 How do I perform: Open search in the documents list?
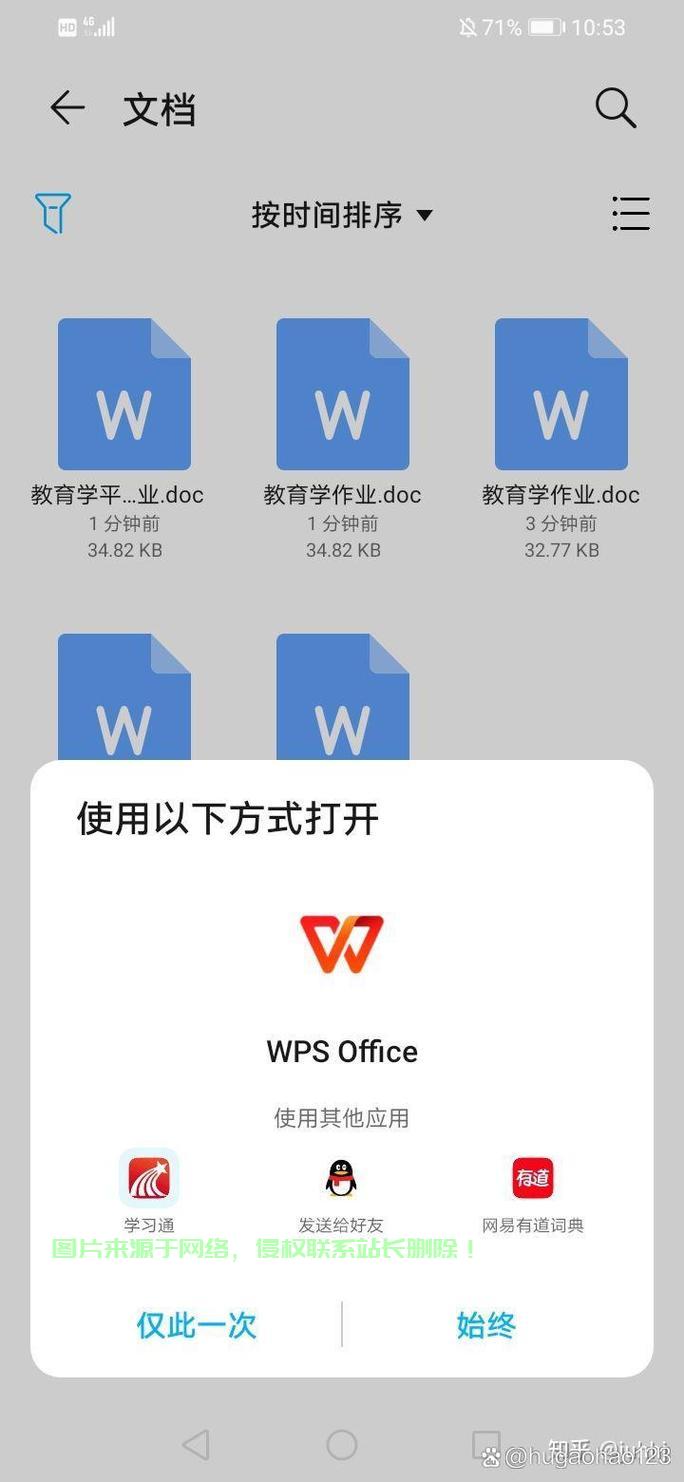[x=615, y=108]
